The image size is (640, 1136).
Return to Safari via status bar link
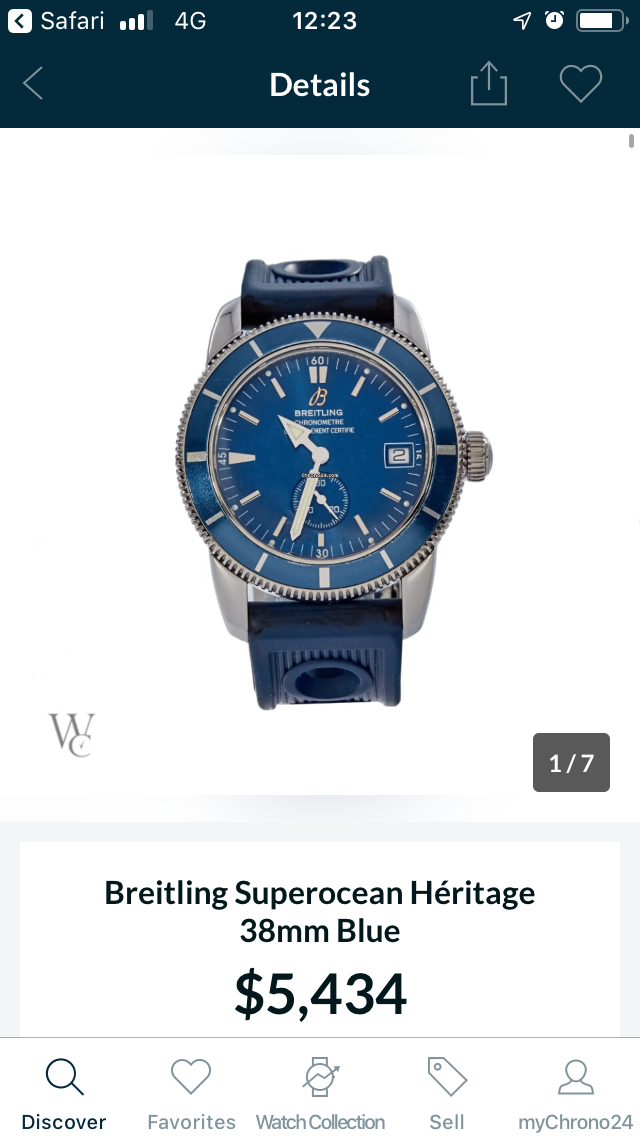pos(56,20)
